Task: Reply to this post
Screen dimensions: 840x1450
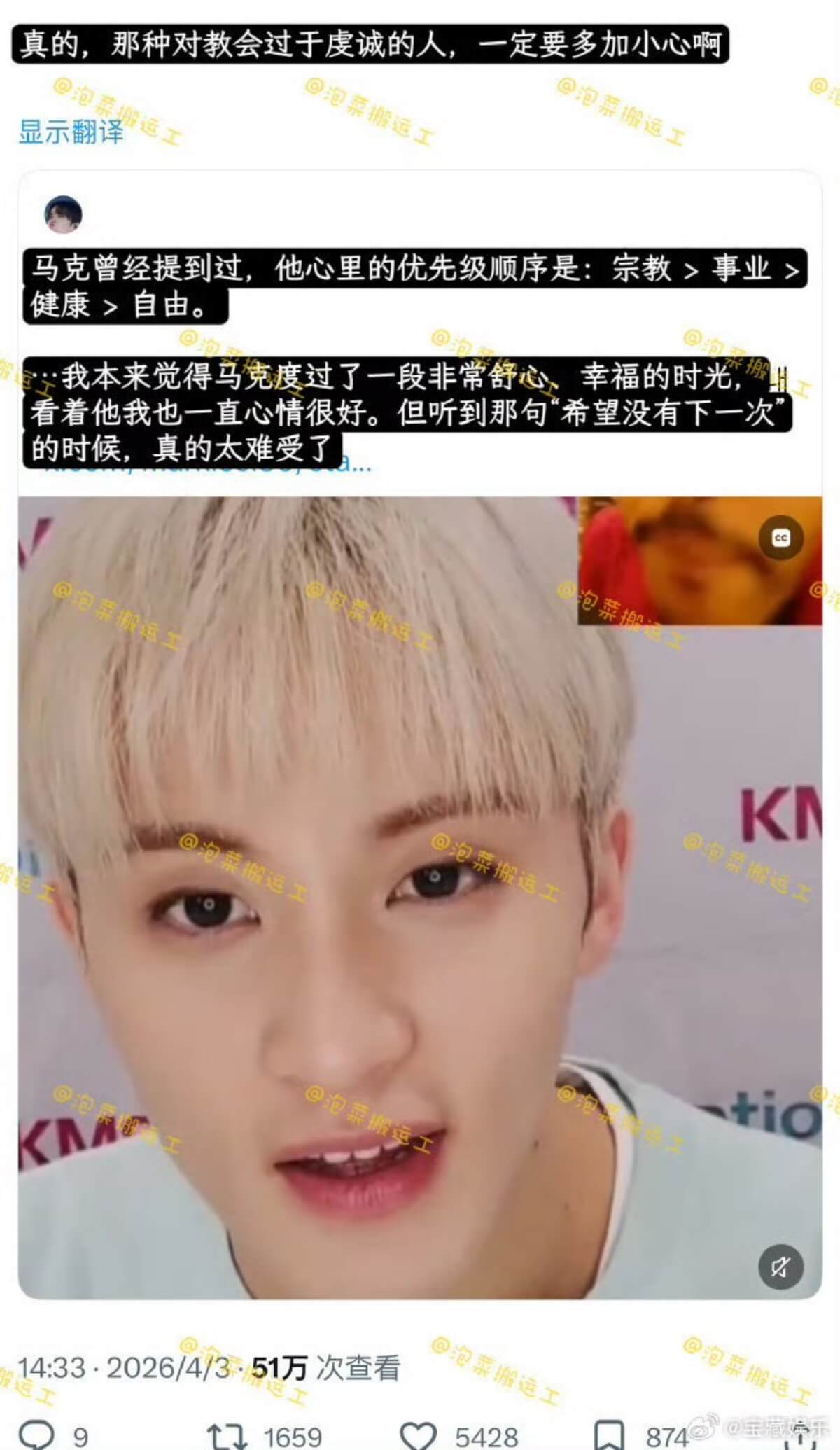Action: 36,1434
